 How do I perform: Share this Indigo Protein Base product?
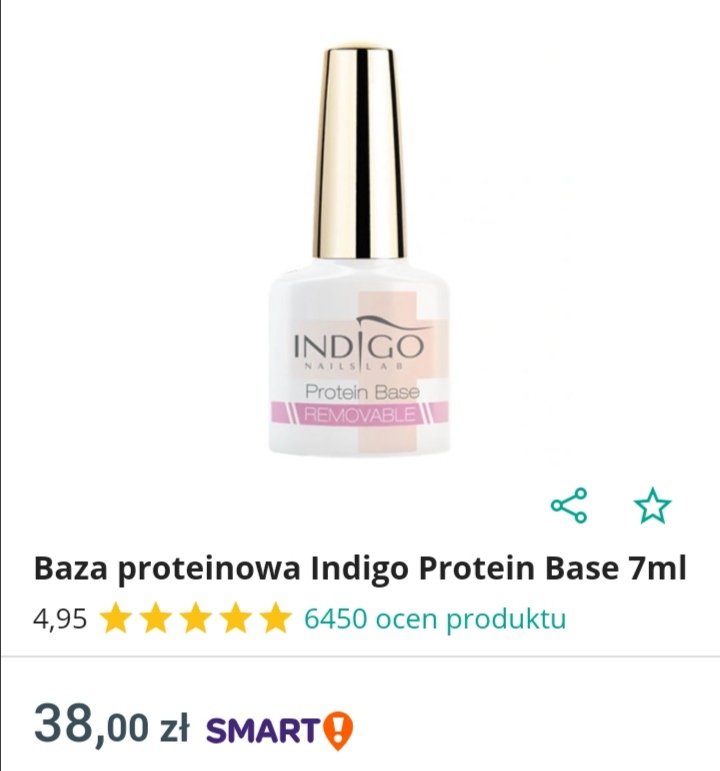[x=569, y=506]
